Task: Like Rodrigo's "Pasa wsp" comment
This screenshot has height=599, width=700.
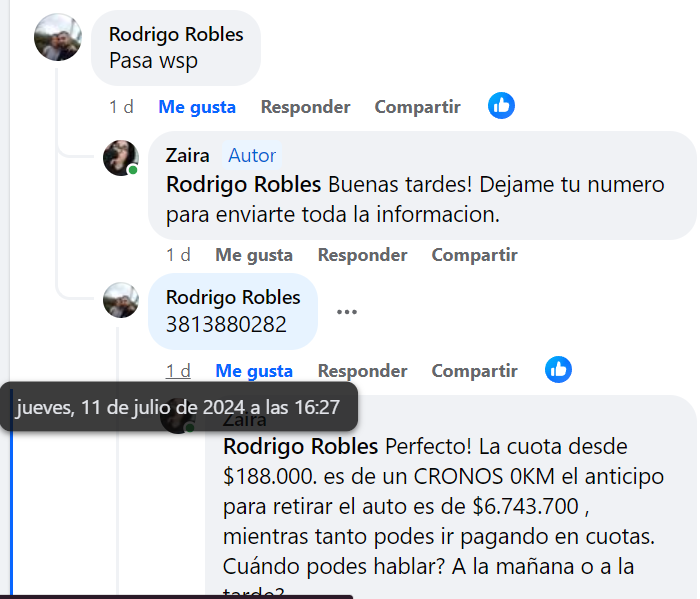Action: click(x=196, y=107)
